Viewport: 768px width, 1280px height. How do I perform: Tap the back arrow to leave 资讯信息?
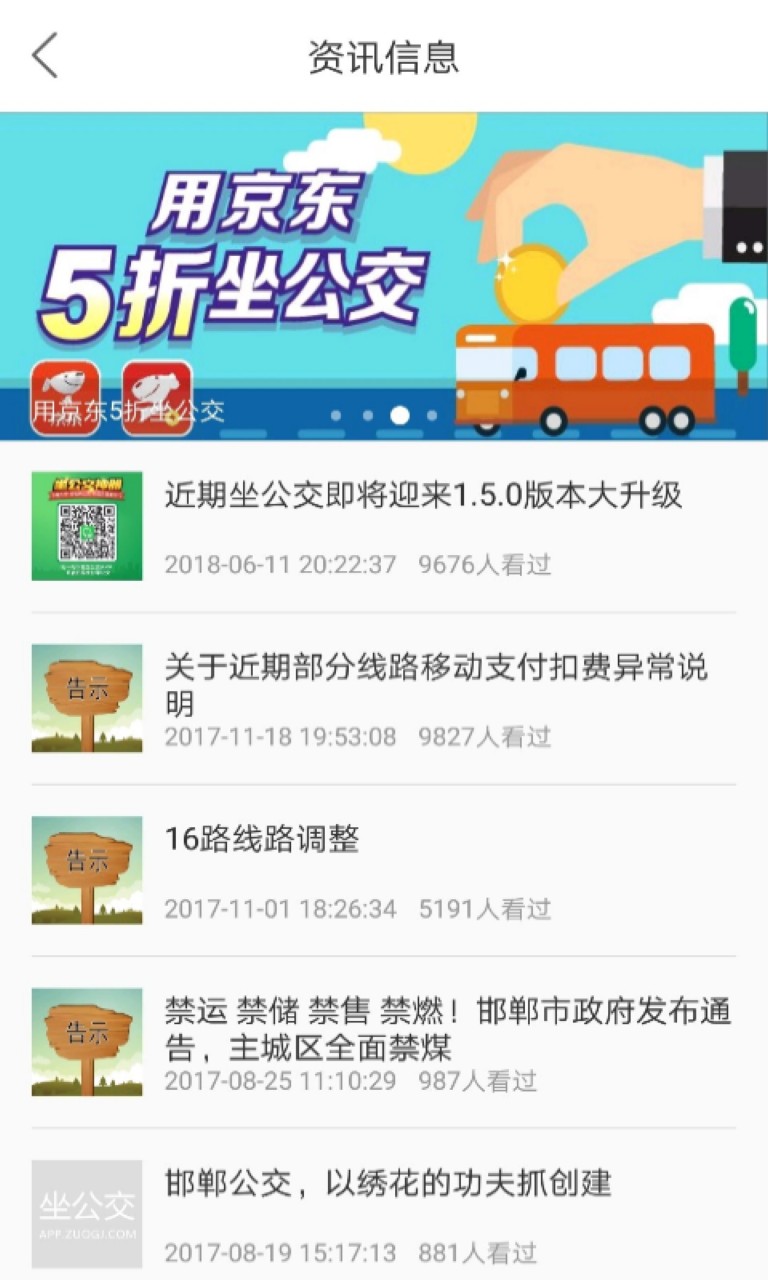(x=44, y=57)
